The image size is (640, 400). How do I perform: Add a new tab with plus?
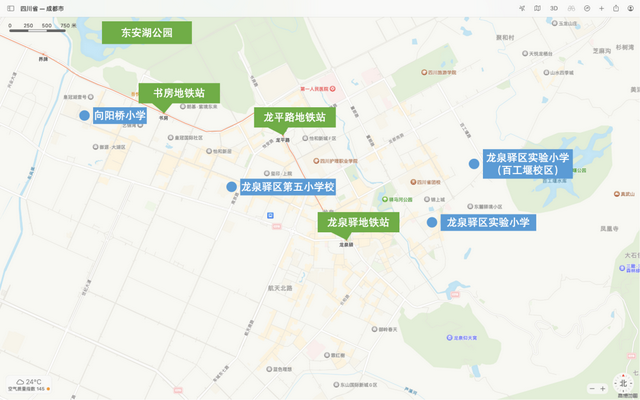[x=601, y=8]
